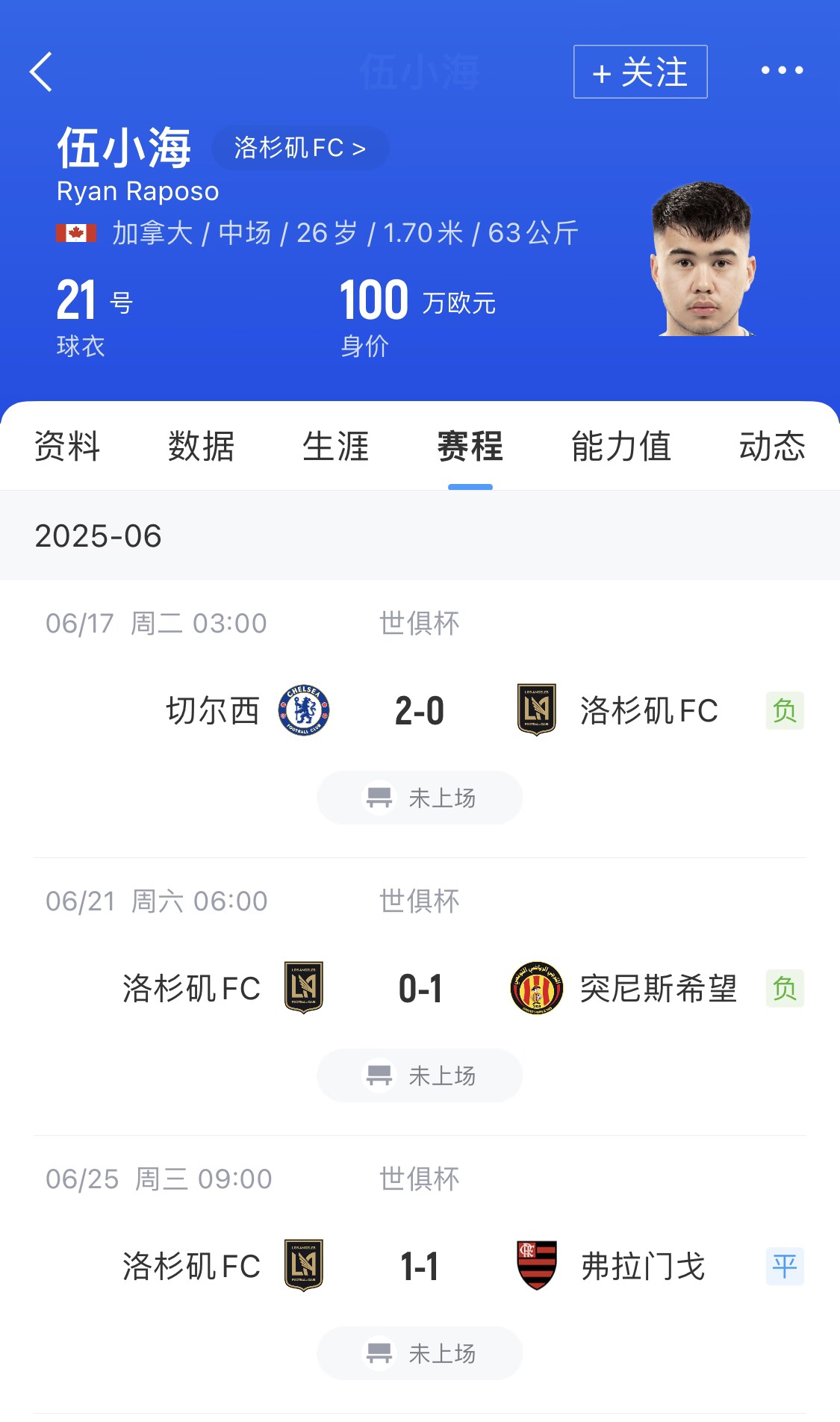Follow the player with the 关注 button
The height and width of the screenshot is (1422, 840).
coord(640,72)
